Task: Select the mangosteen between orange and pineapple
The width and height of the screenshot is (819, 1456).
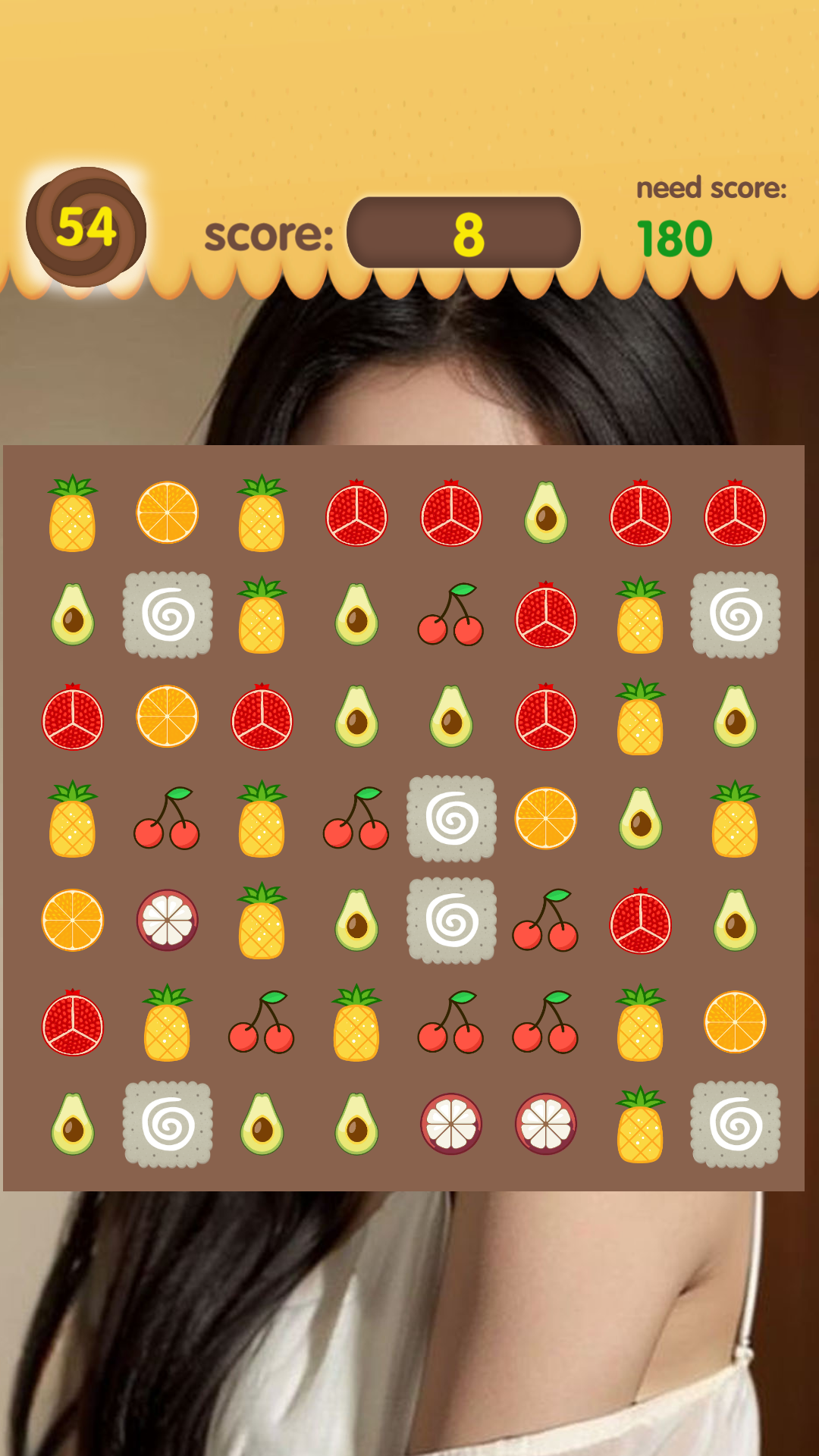Action: (168, 921)
